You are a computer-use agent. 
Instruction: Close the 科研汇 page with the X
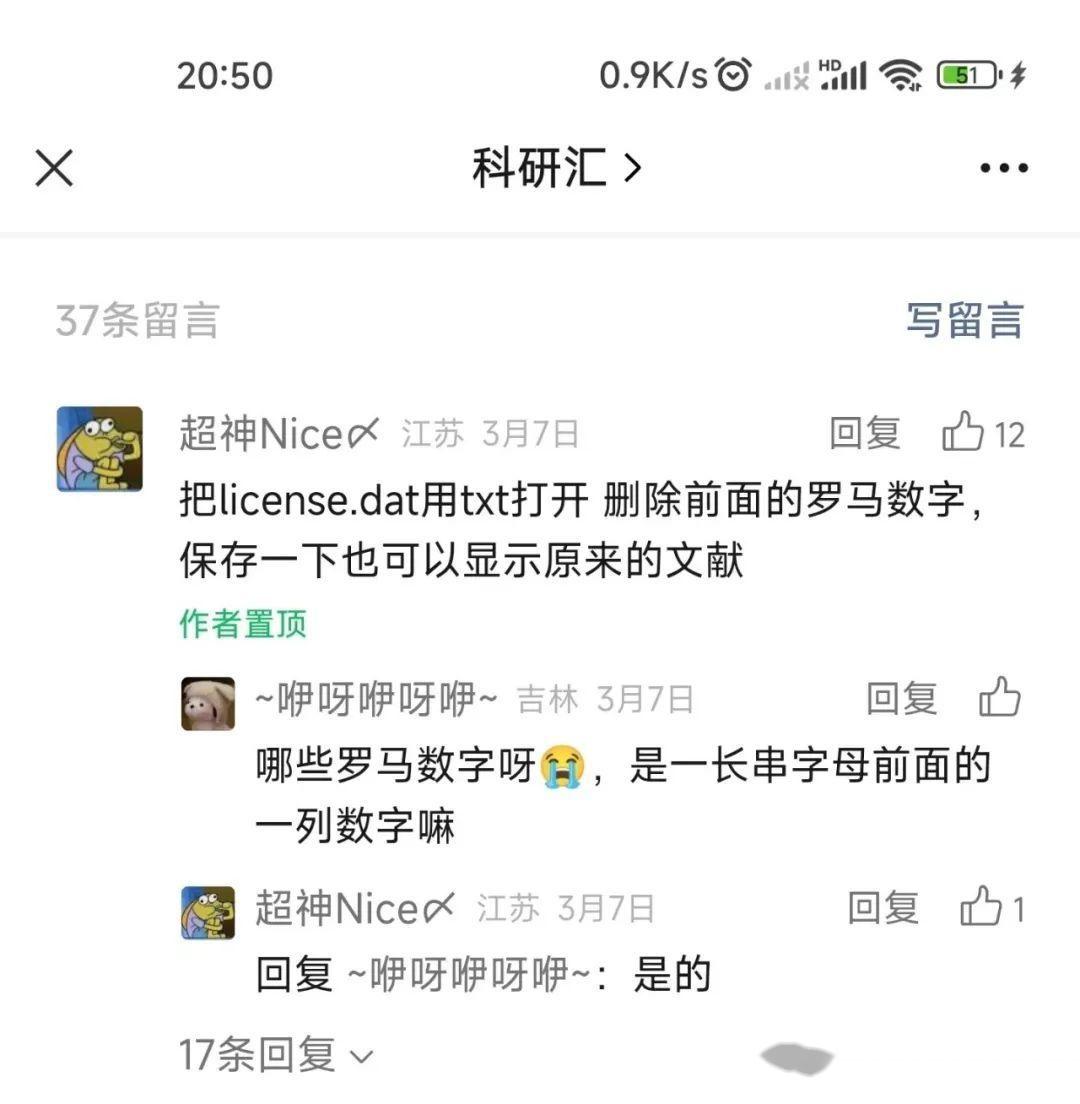pyautogui.click(x=54, y=169)
